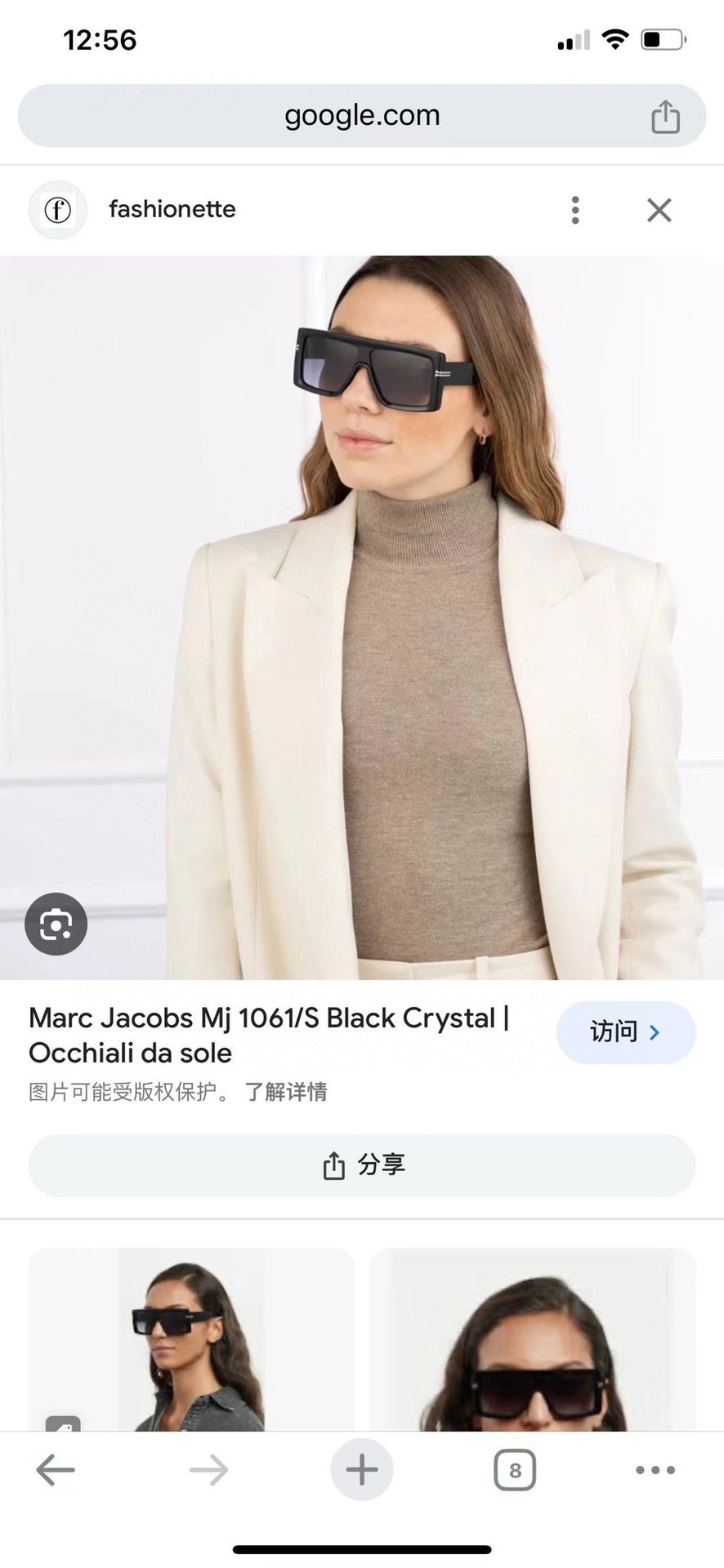724x1568 pixels.
Task: Search this image with Lens
Action: pyautogui.click(x=56, y=924)
